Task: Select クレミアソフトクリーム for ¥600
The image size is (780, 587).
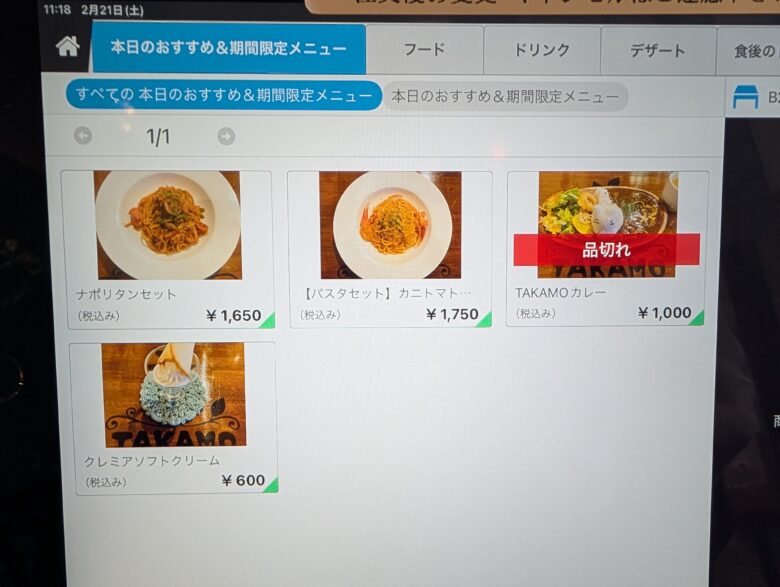Action: [x=173, y=417]
